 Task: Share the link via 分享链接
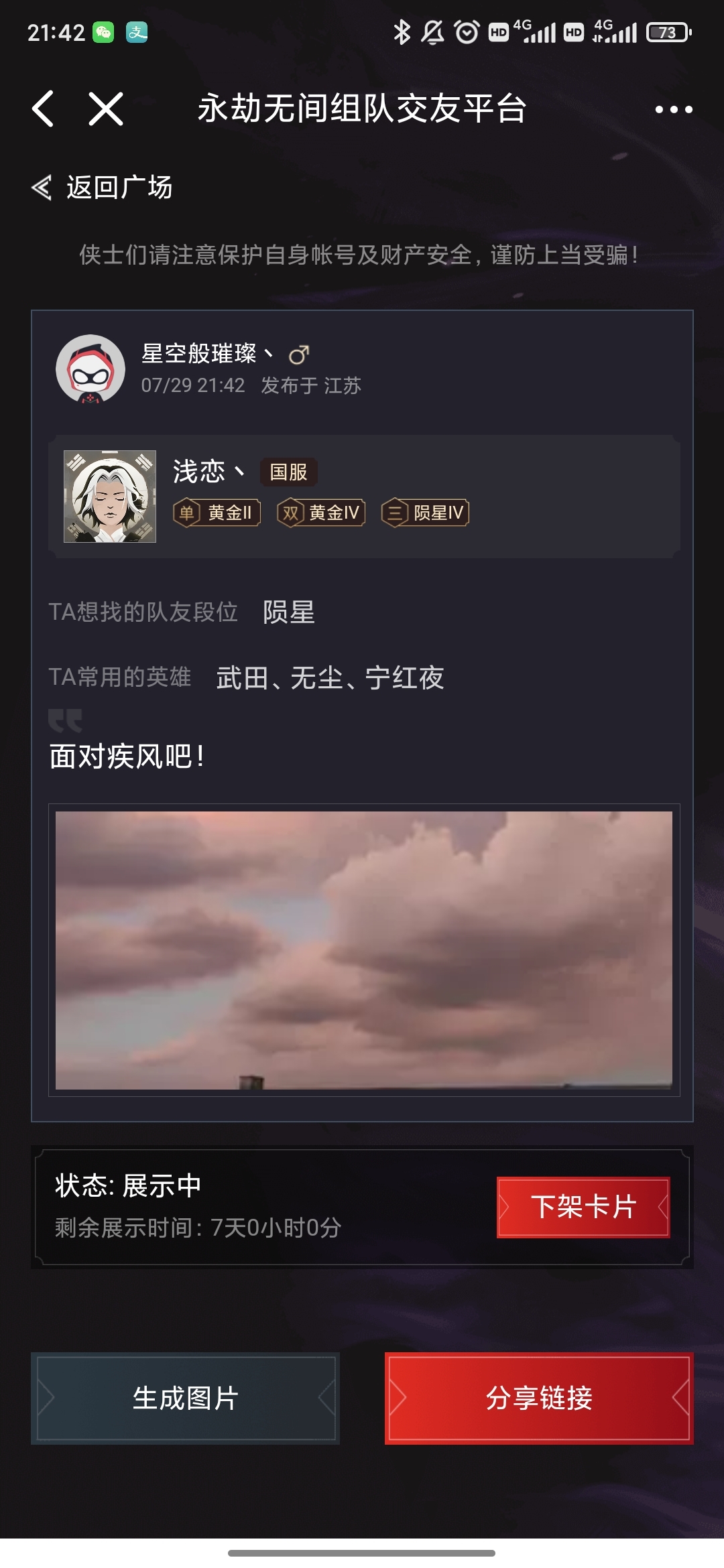click(539, 1398)
